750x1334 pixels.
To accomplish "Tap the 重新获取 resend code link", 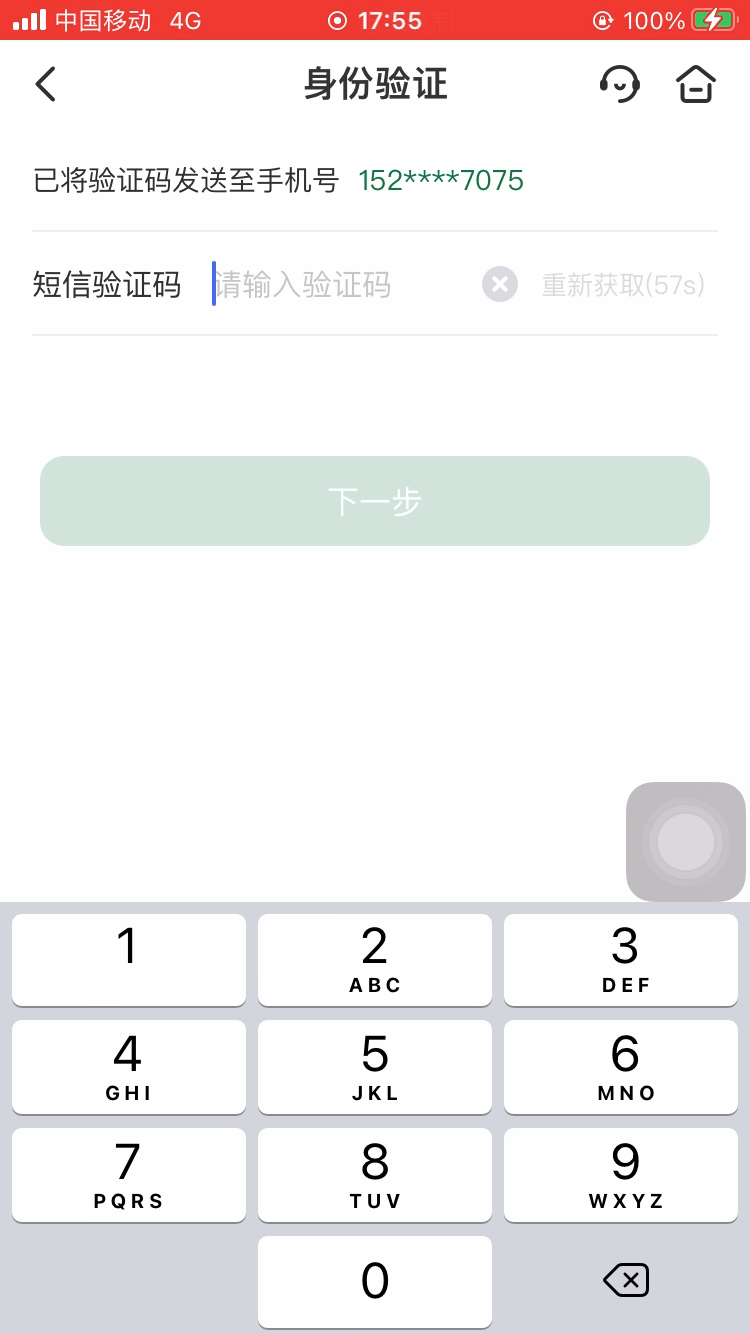I will 623,285.
